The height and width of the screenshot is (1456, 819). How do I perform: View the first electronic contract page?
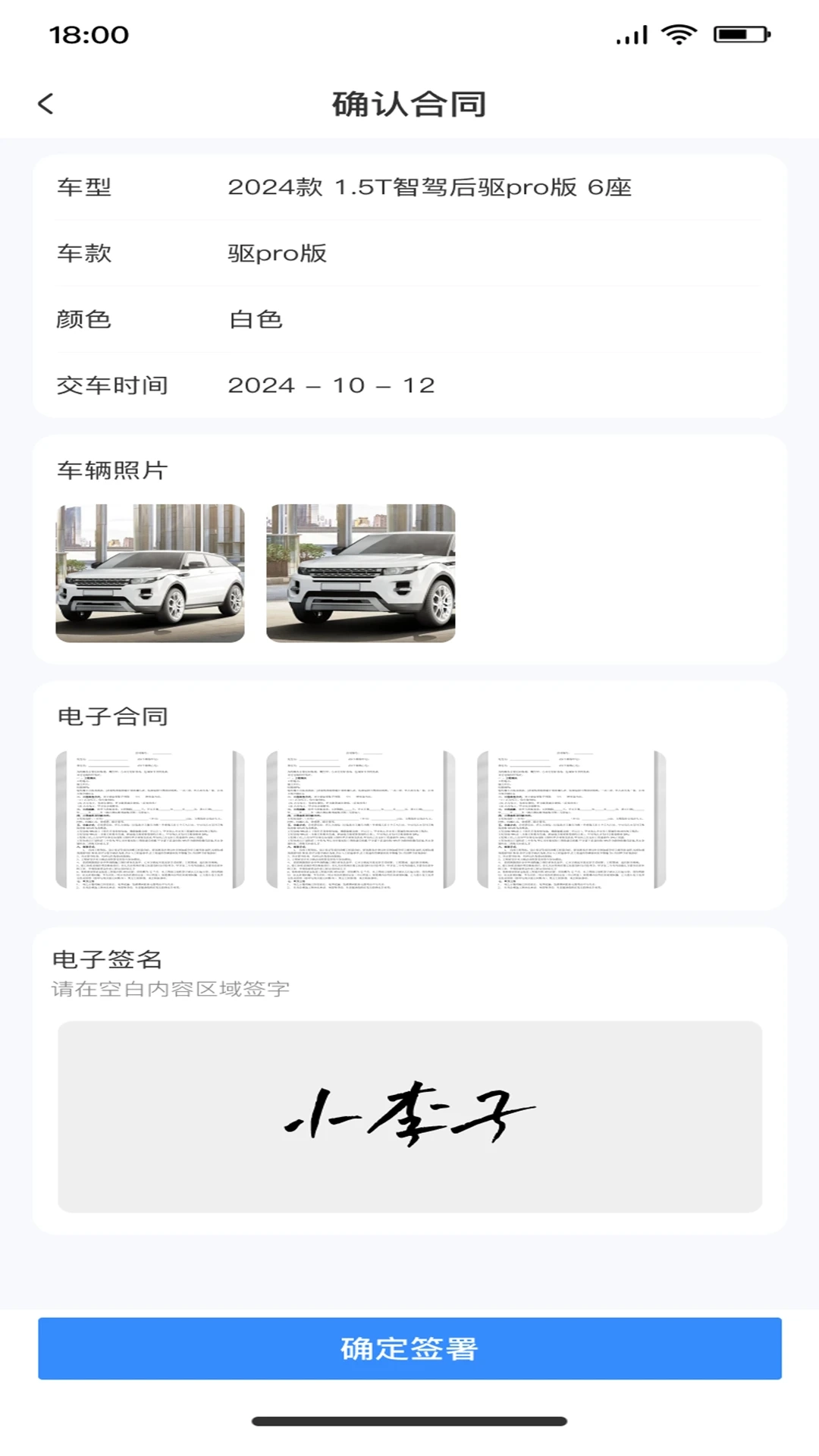(150, 820)
